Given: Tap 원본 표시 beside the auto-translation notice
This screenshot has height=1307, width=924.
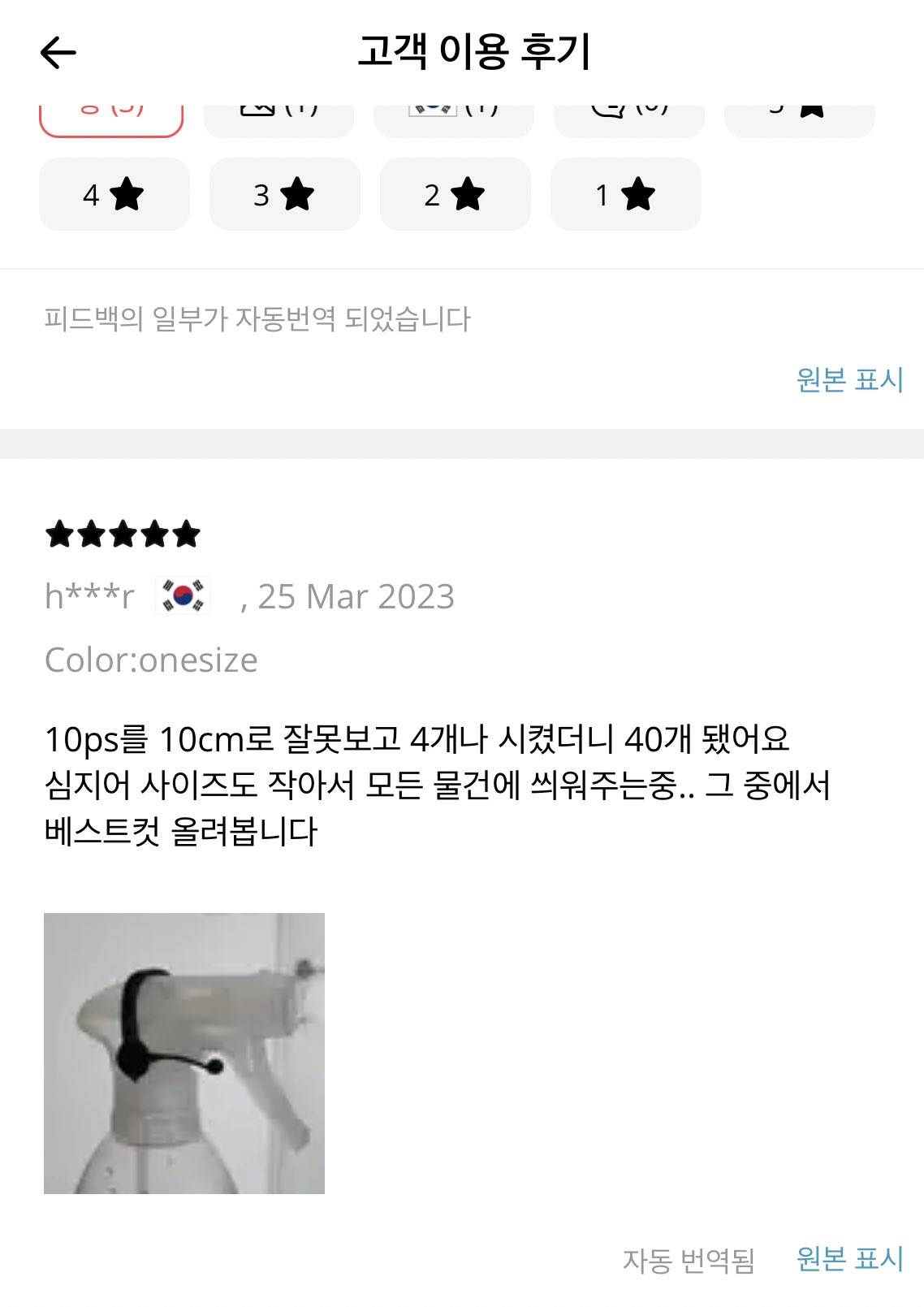Looking at the screenshot, I should 849,379.
